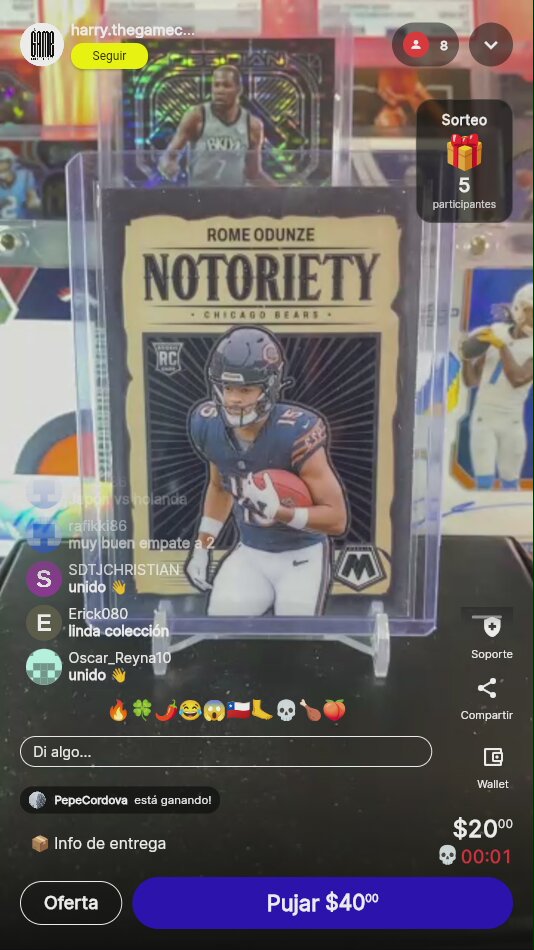The width and height of the screenshot is (534, 950).
Task: Open SDTJCHRISTIAN's chat profile
Action: tap(44, 579)
